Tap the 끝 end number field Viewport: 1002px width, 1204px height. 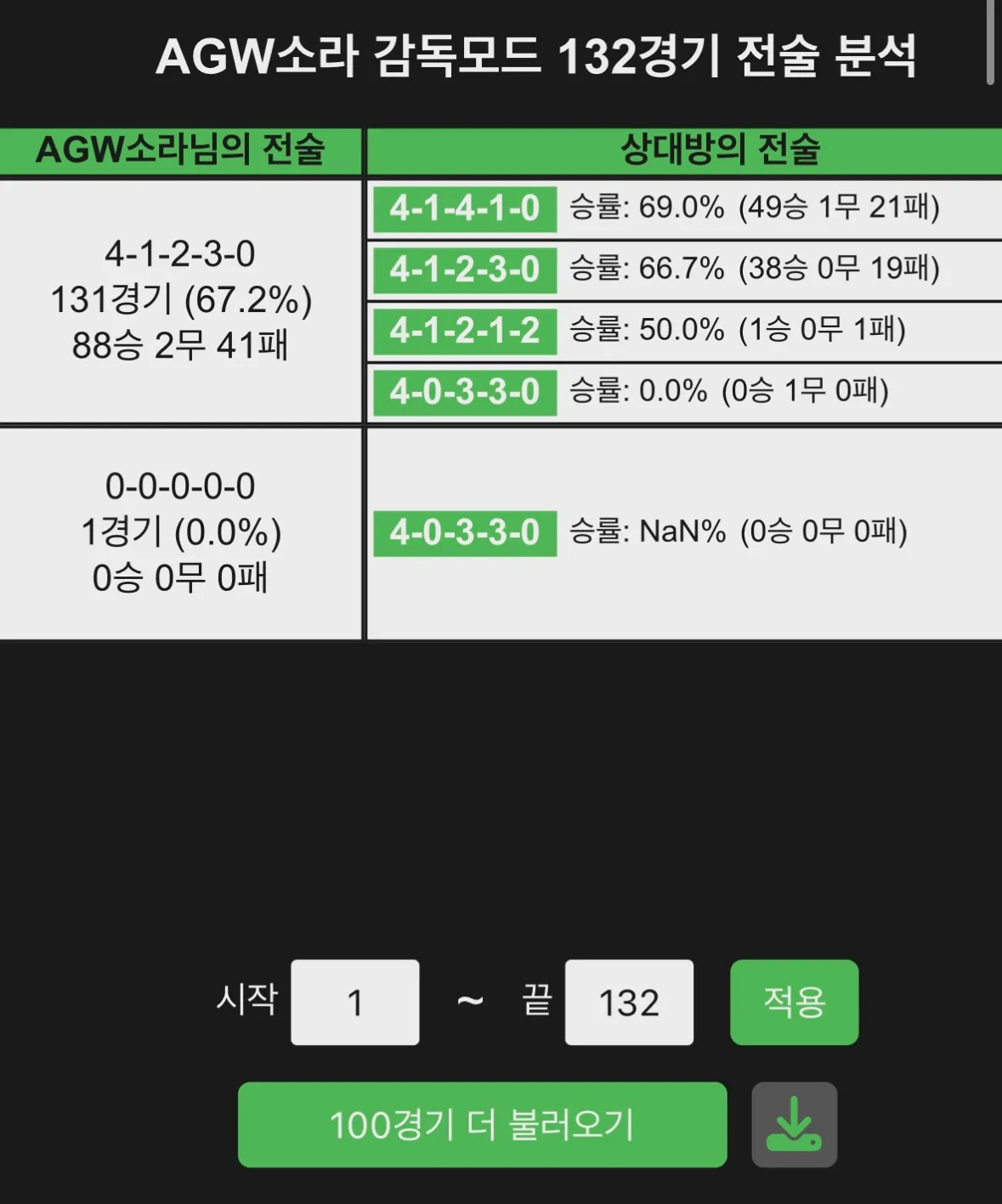point(629,1002)
